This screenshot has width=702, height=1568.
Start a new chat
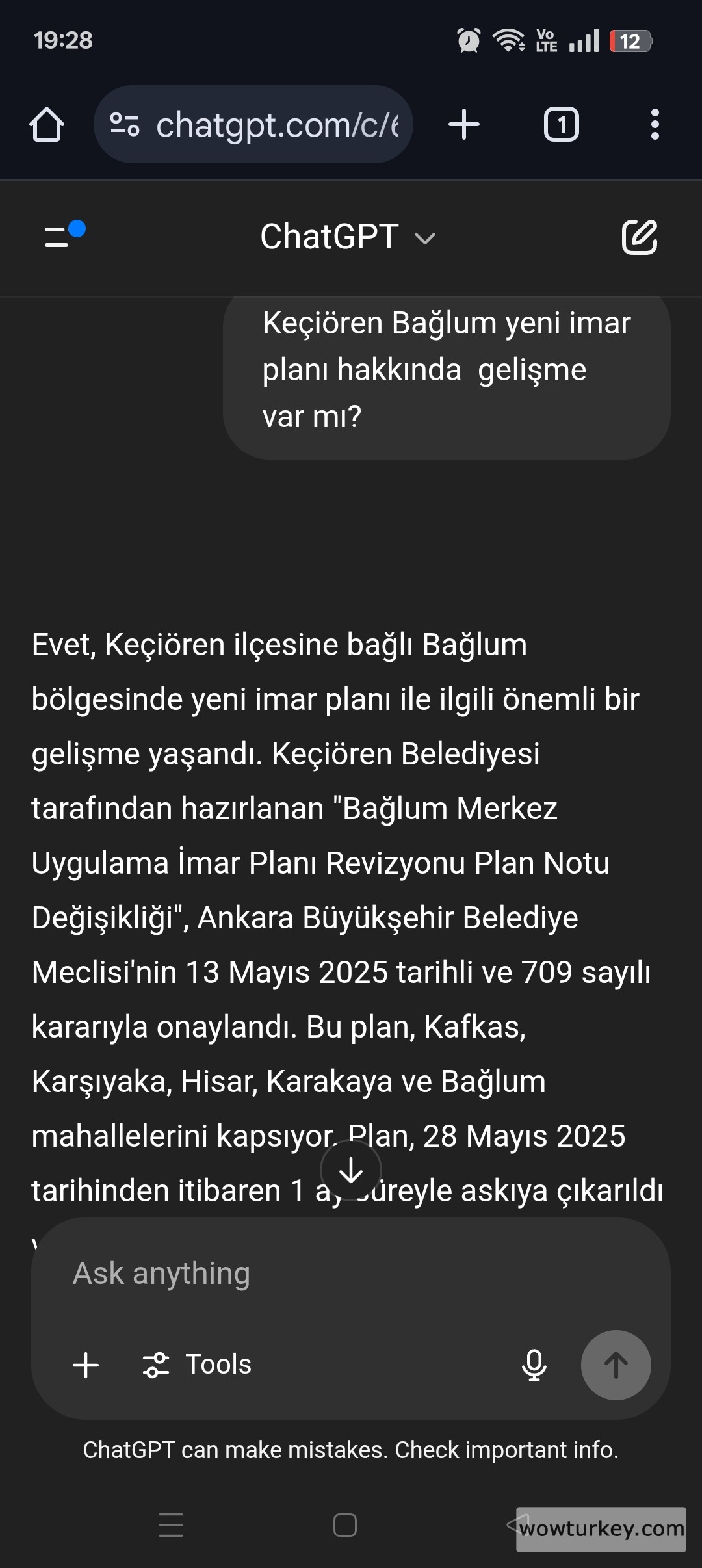coord(640,237)
